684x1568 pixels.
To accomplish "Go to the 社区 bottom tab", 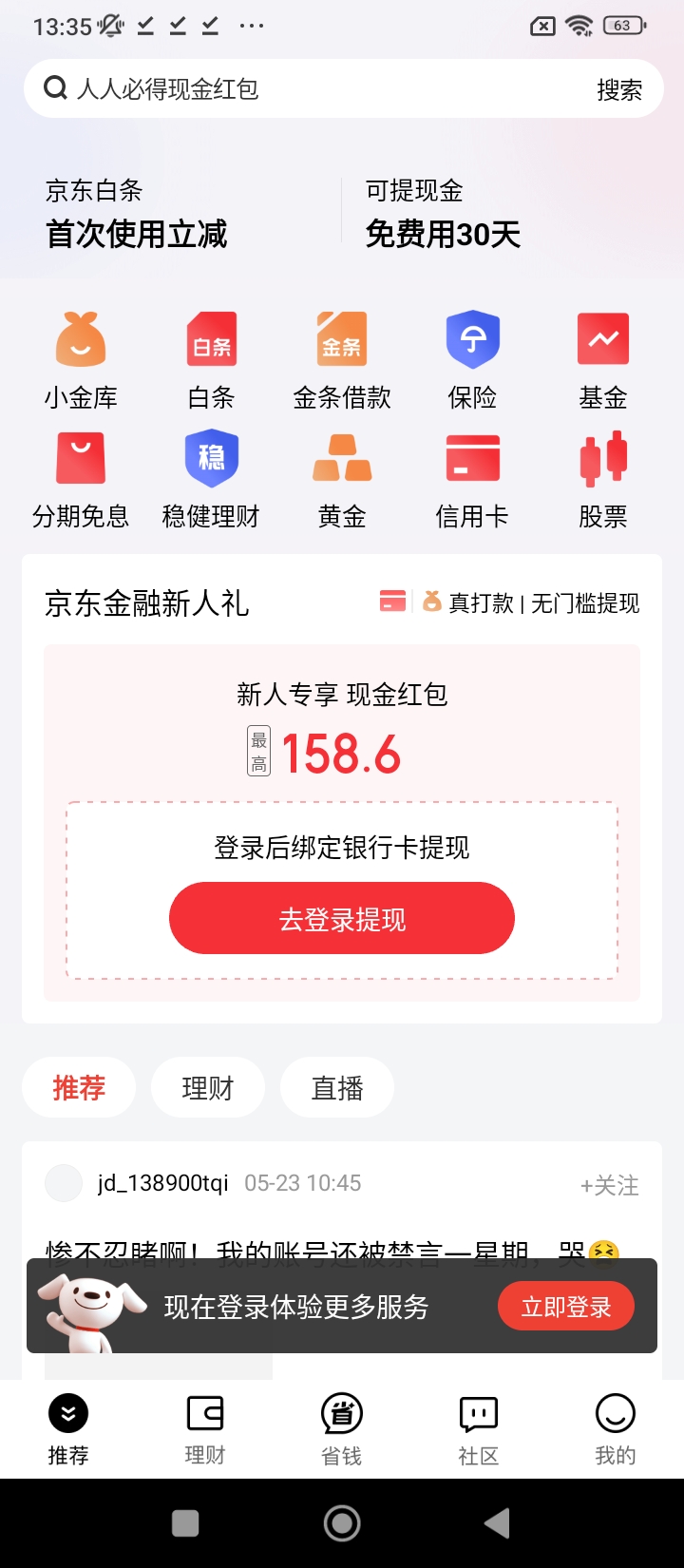I will coord(479,1429).
